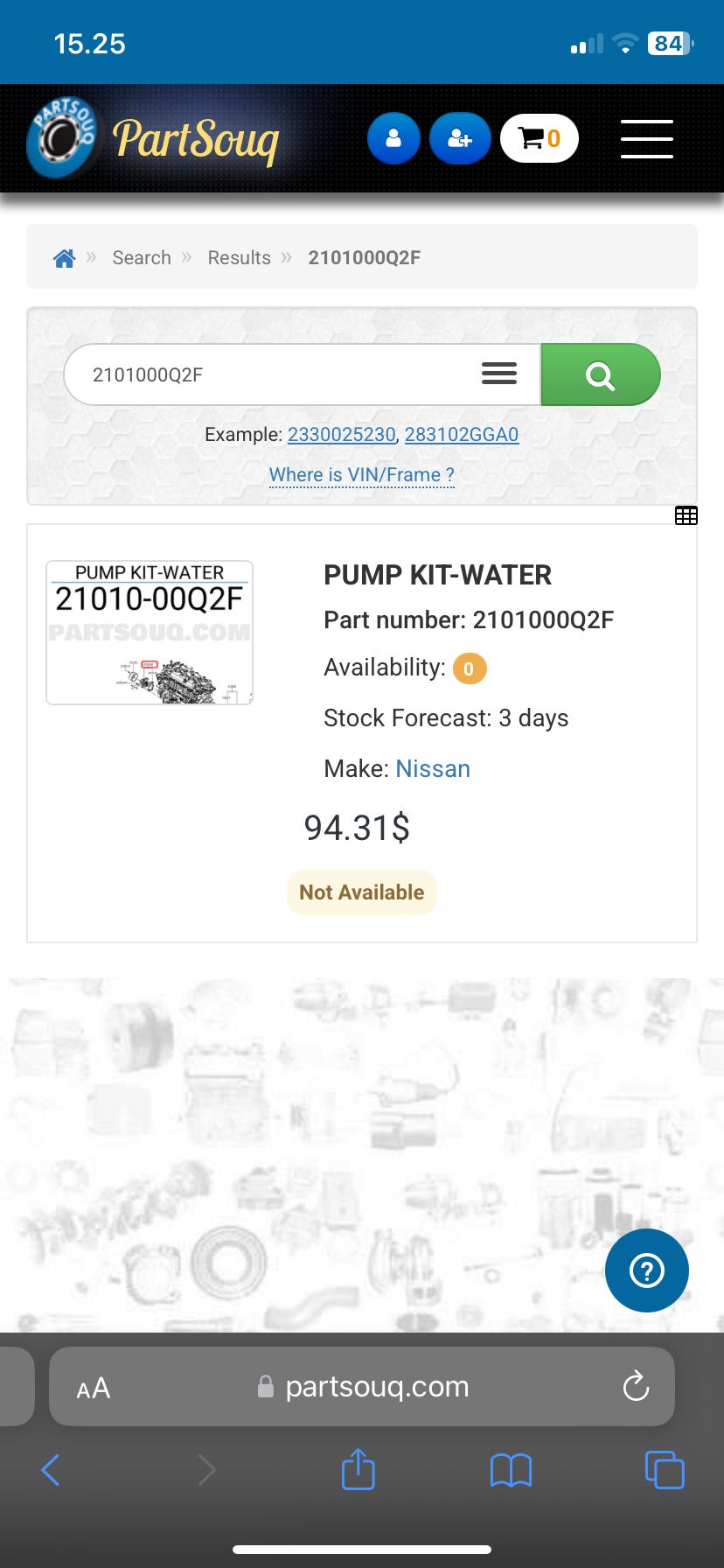Tap the part number search field
The height and width of the screenshot is (1568, 724).
271,374
